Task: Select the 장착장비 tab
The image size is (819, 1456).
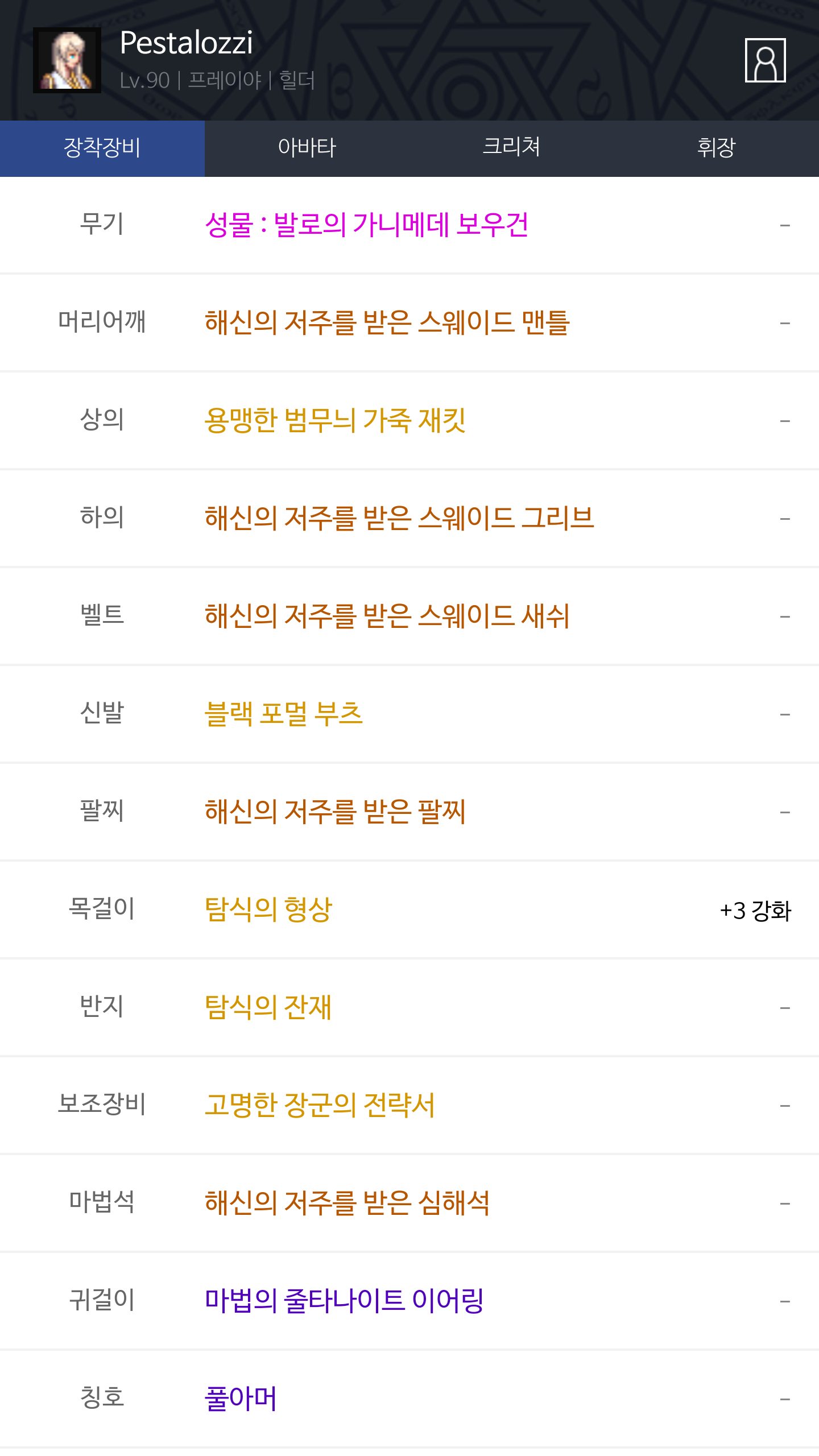Action: [x=102, y=148]
